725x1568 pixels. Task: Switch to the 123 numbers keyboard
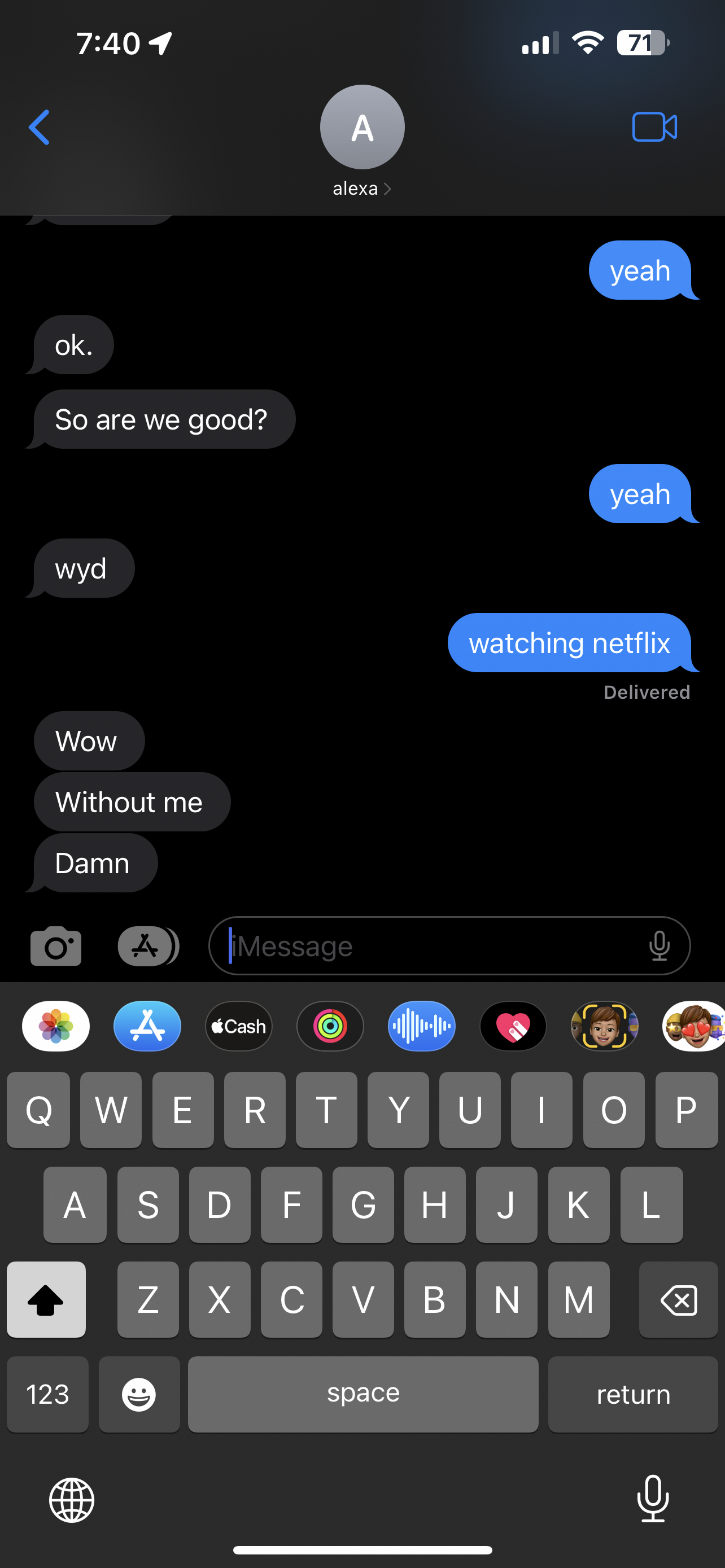click(x=47, y=1395)
